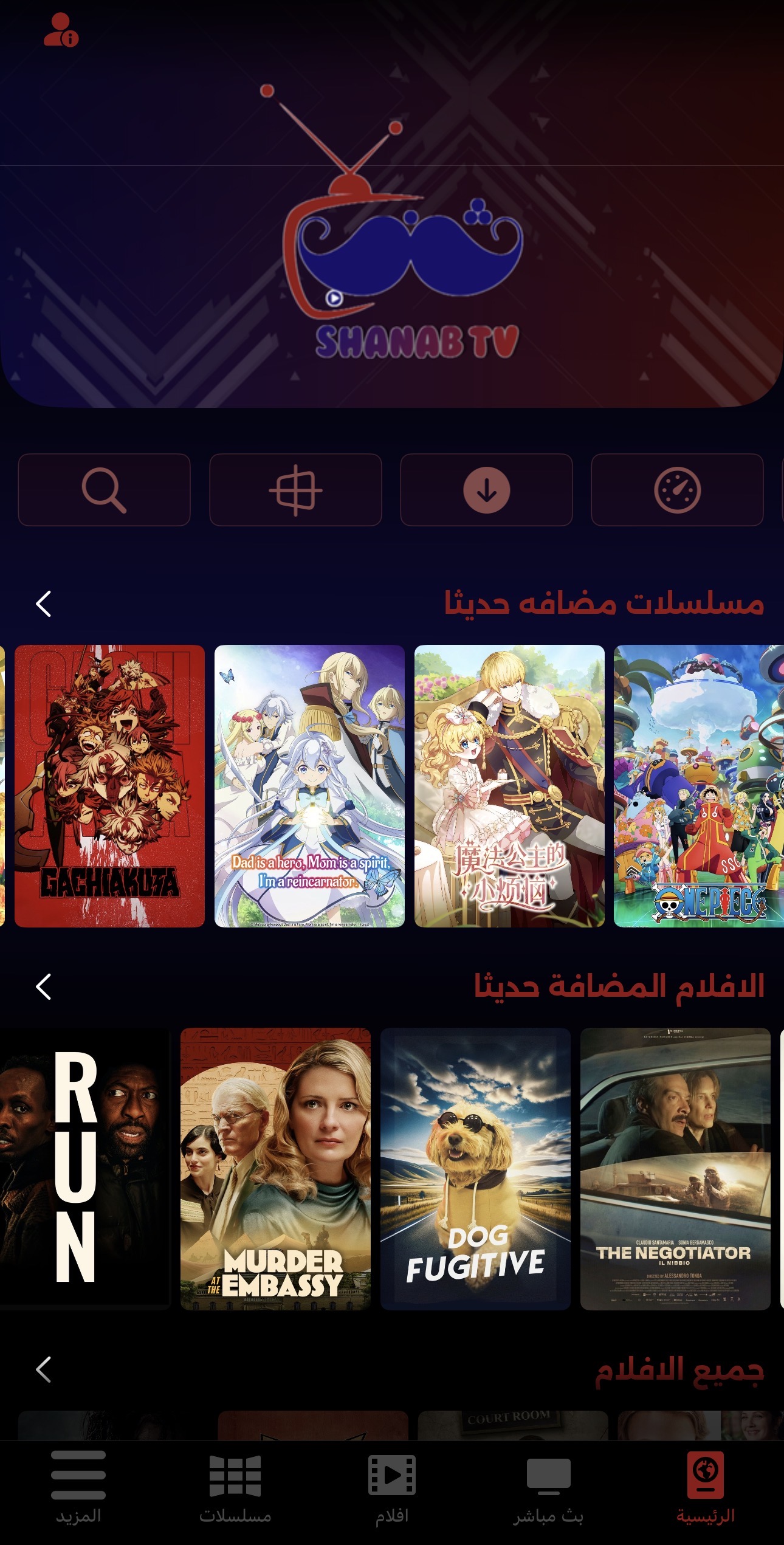Expand the جميع الافلام section arrow

[x=44, y=1369]
